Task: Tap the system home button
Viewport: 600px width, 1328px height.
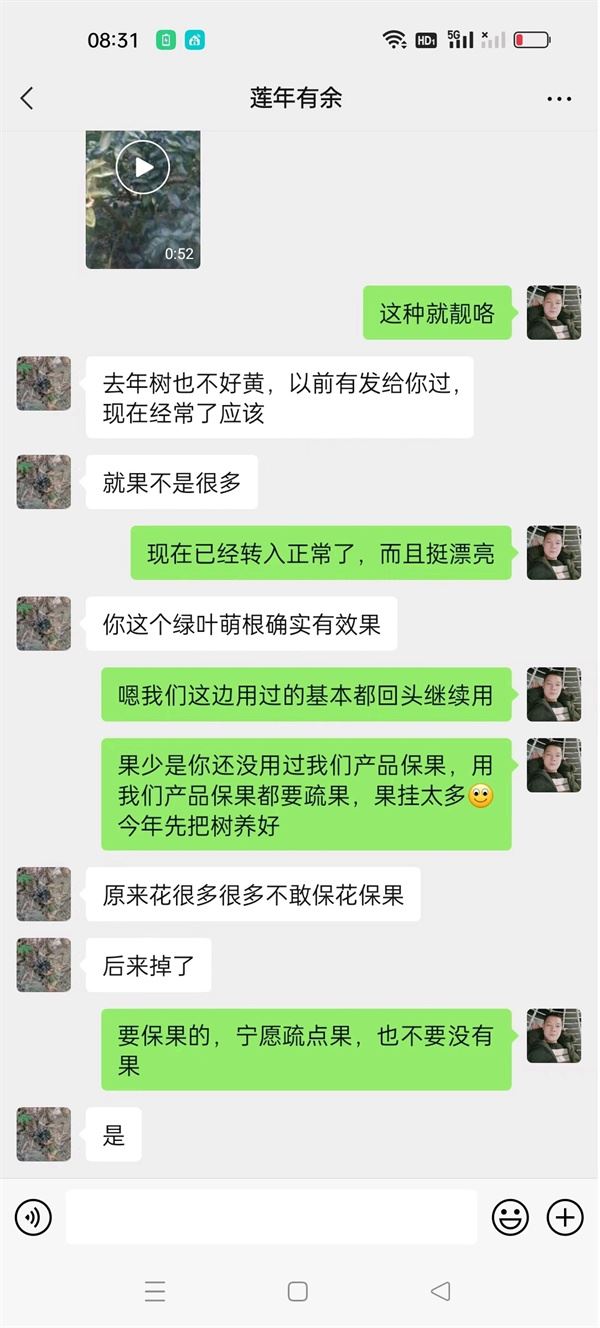Action: 297,1291
